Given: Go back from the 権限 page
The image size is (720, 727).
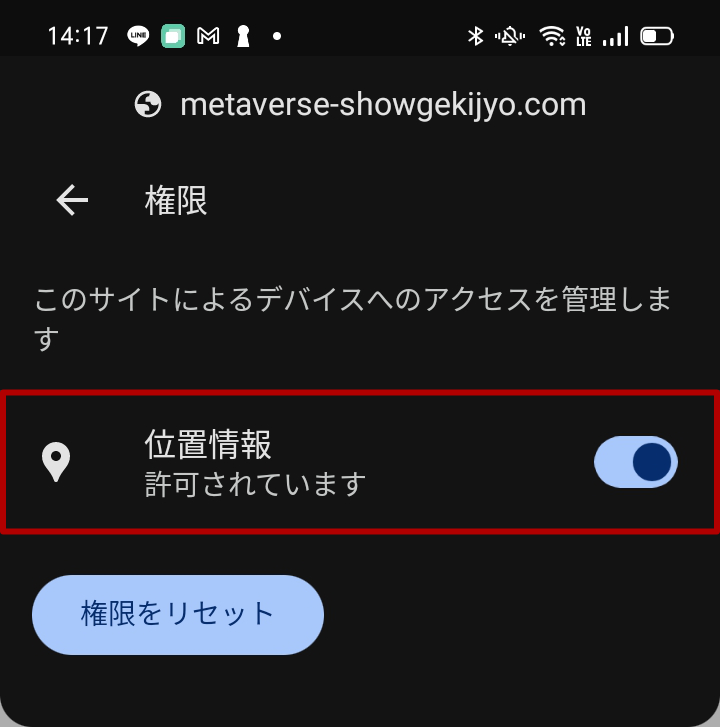Looking at the screenshot, I should point(72,200).
